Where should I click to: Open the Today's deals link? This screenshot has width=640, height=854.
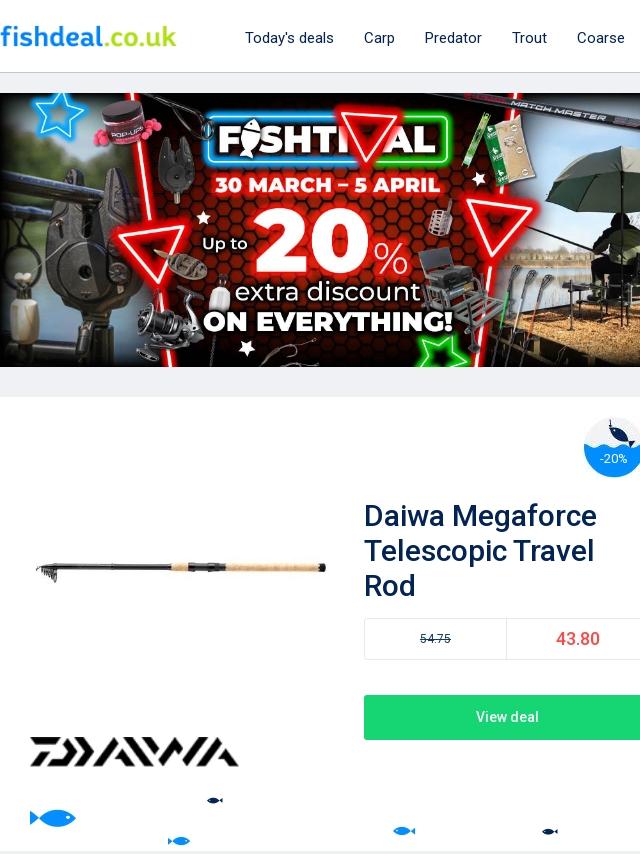289,38
